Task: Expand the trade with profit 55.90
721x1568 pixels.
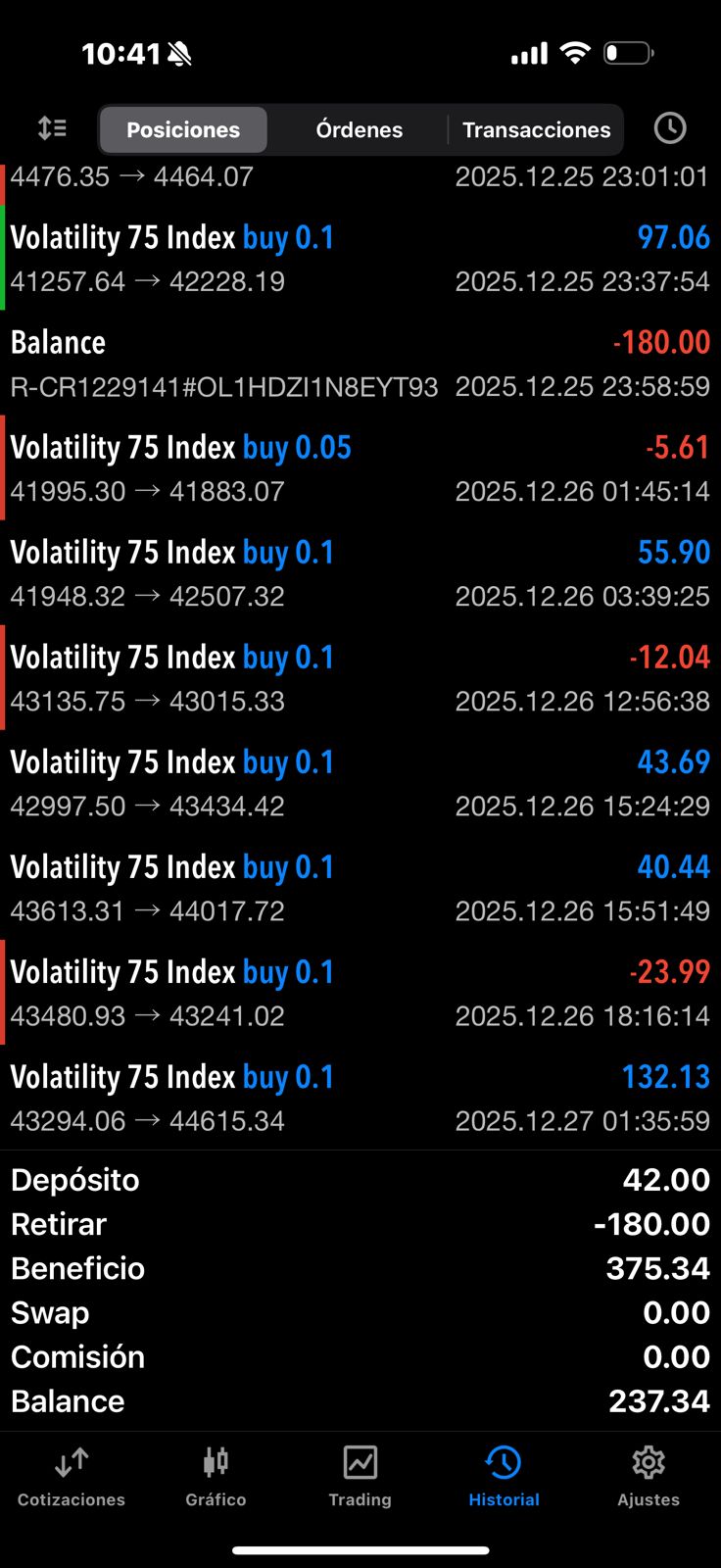Action: point(360,573)
